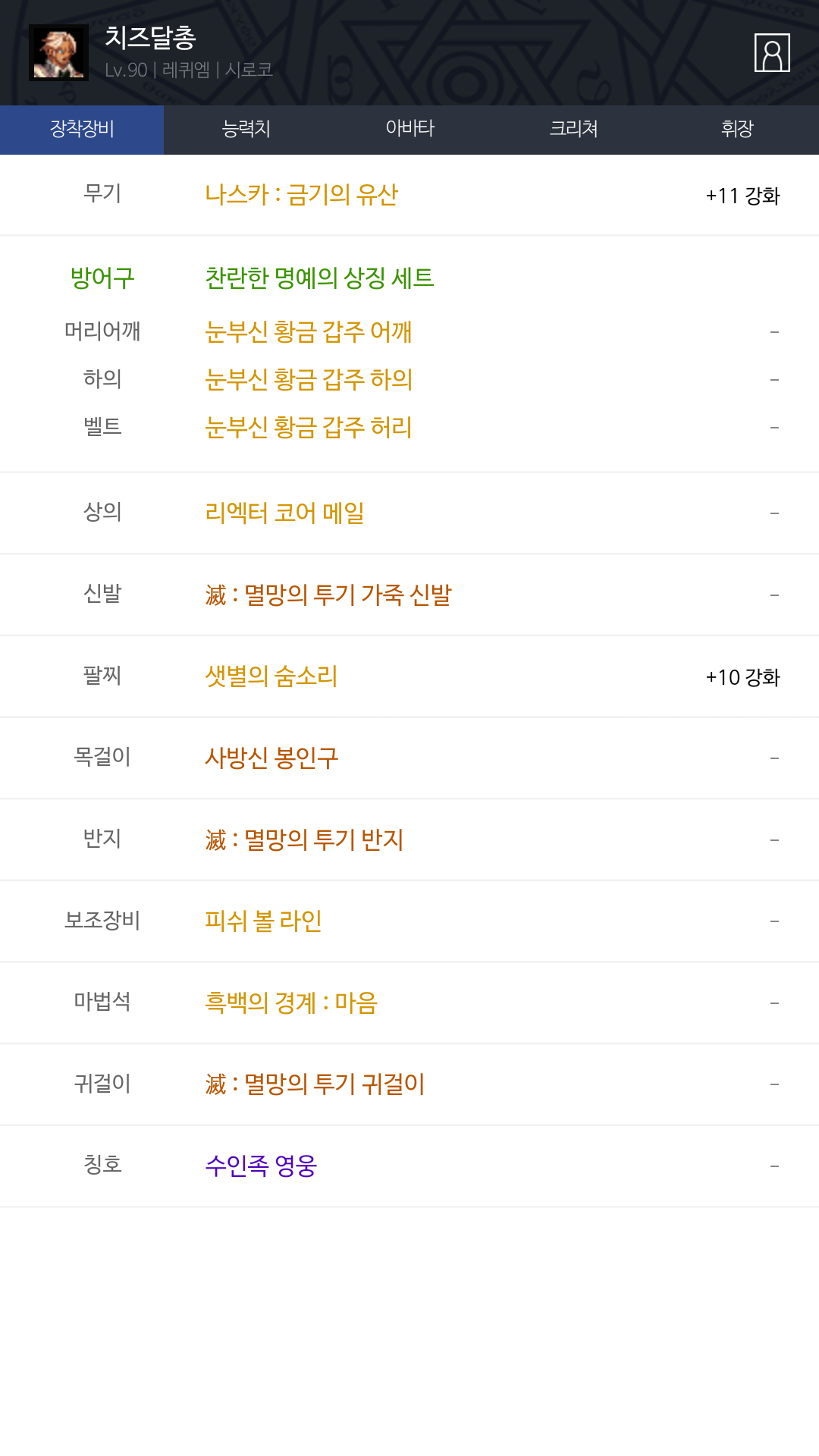Image resolution: width=819 pixels, height=1456 pixels.
Task: Open 멸망의 투기 귀걸이 item
Action: [315, 1084]
